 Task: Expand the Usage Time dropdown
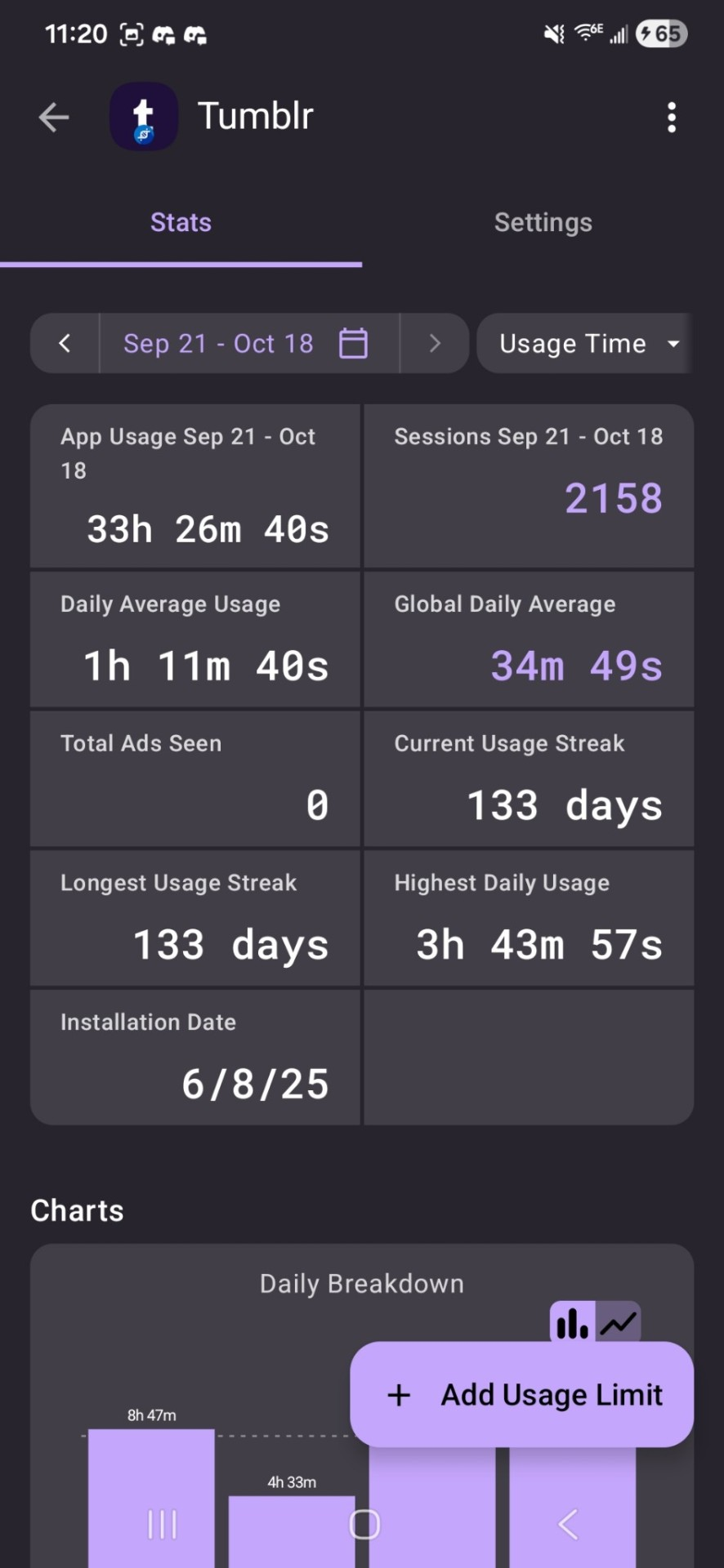tap(585, 343)
